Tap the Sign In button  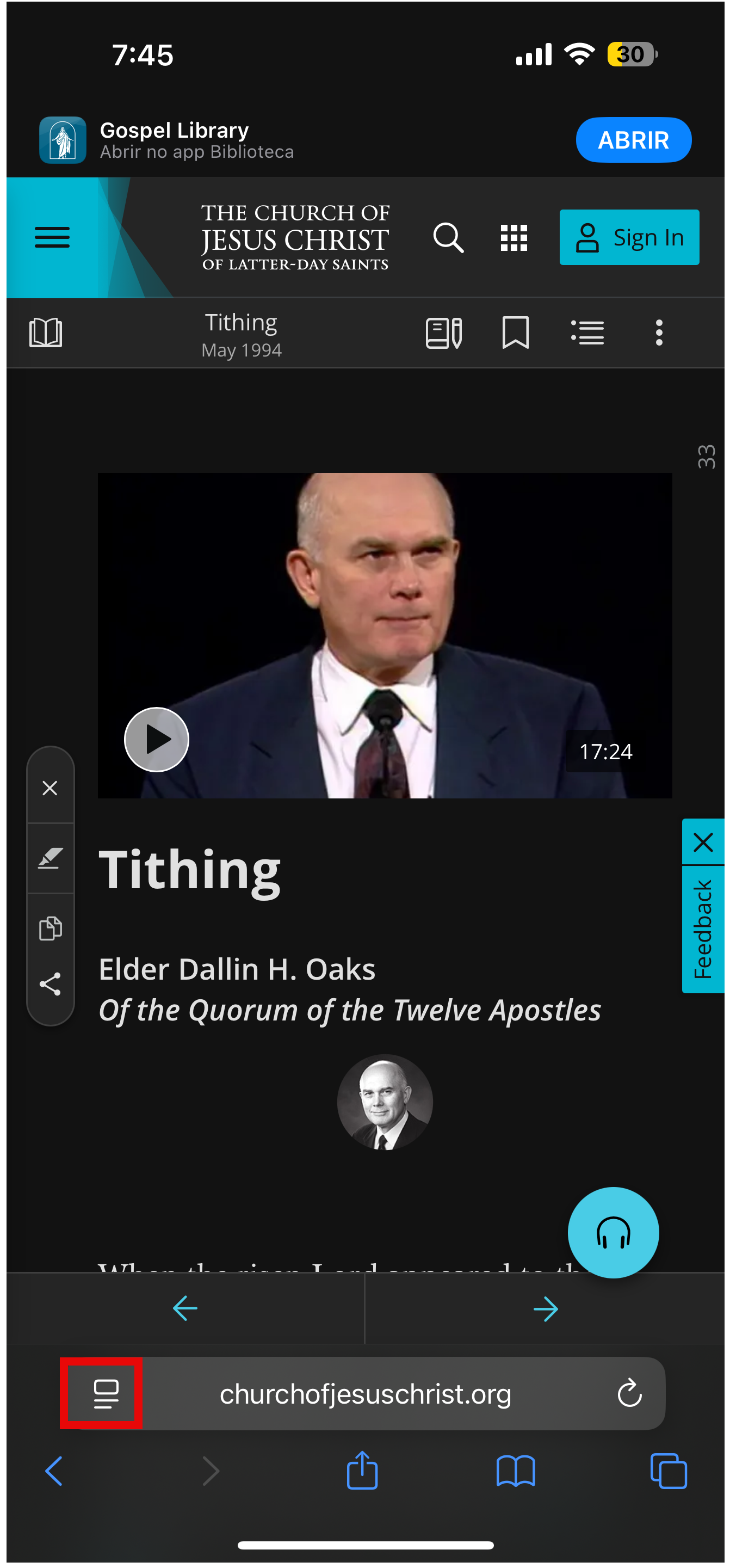(628, 237)
